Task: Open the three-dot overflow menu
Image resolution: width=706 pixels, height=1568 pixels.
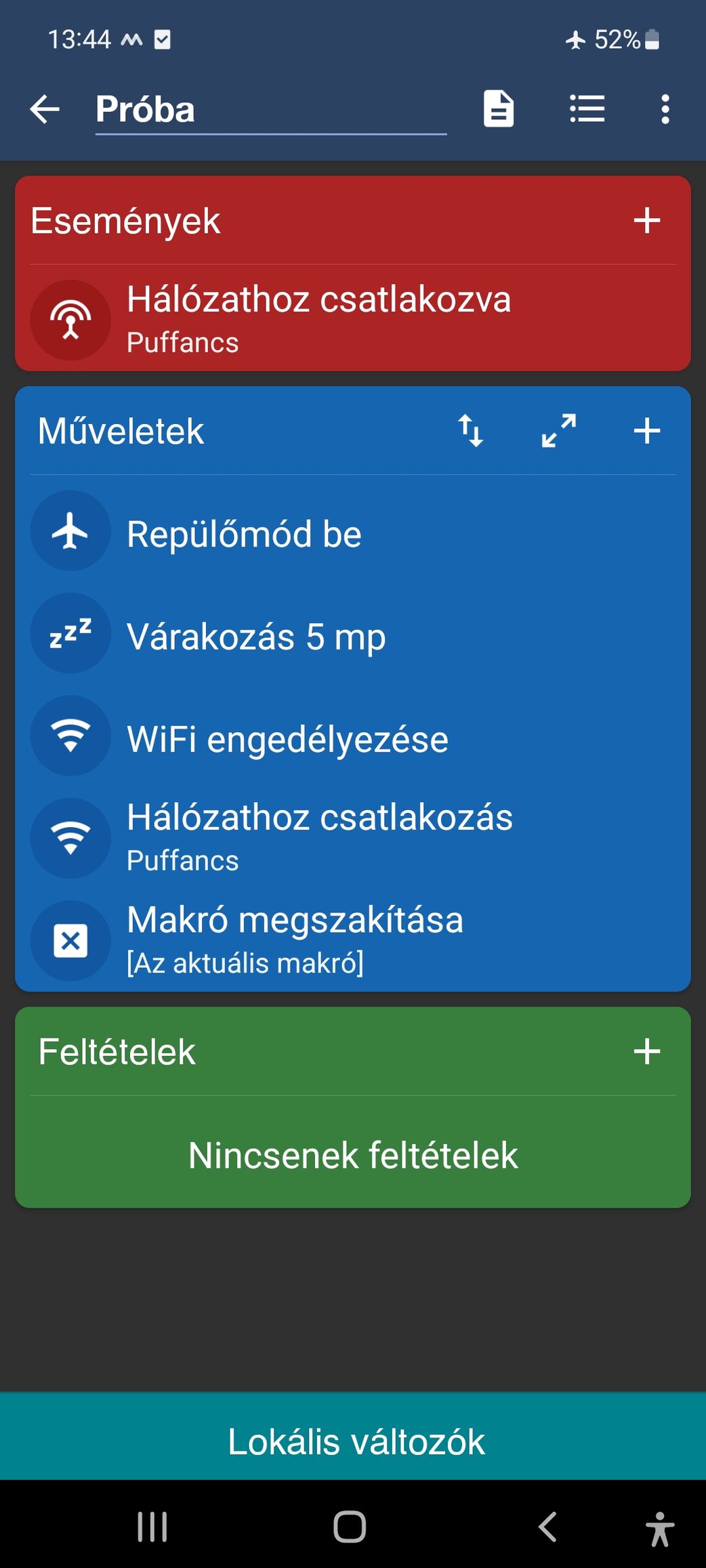Action: (665, 109)
